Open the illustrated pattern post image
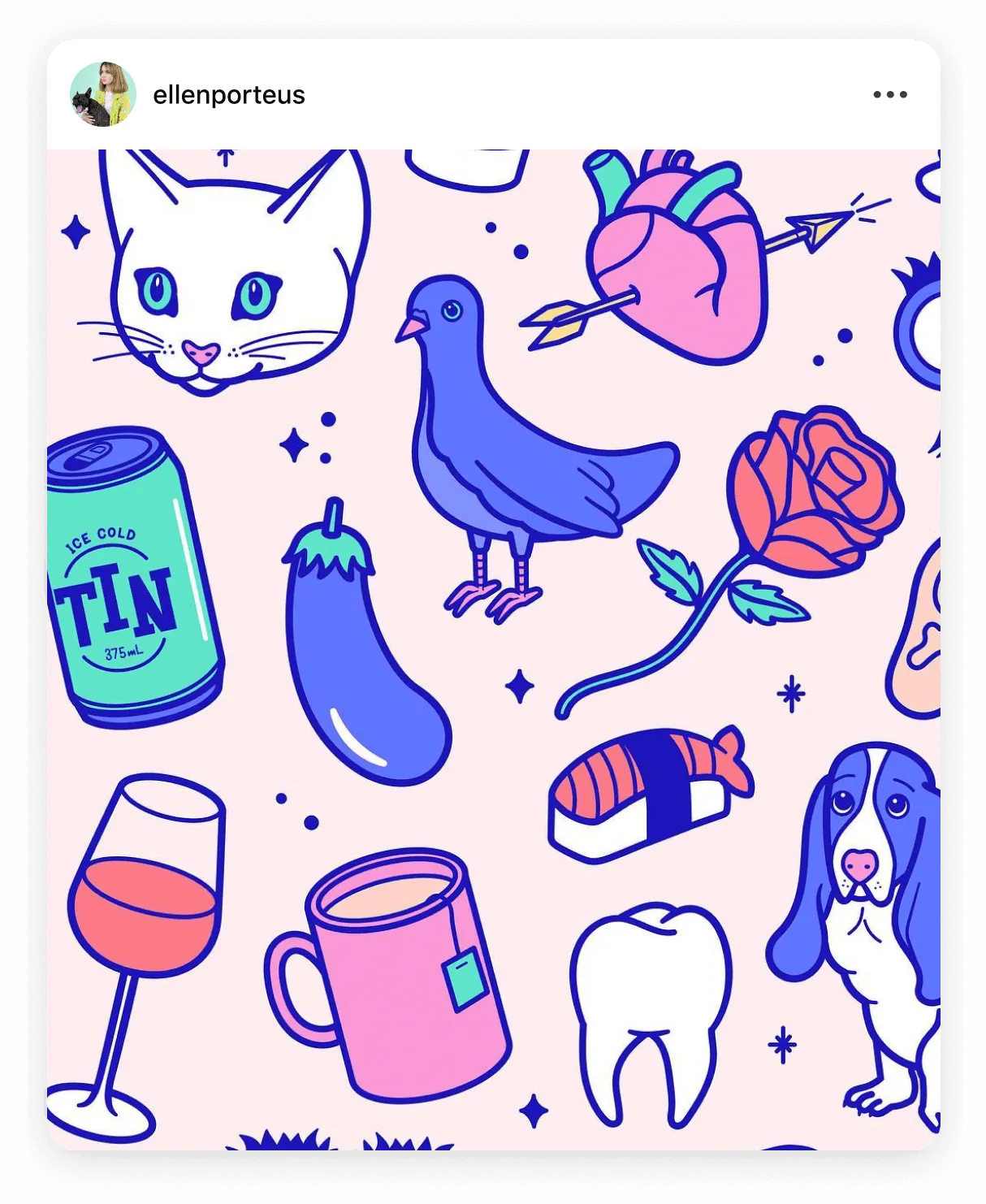This screenshot has width=986, height=1204. click(493, 648)
